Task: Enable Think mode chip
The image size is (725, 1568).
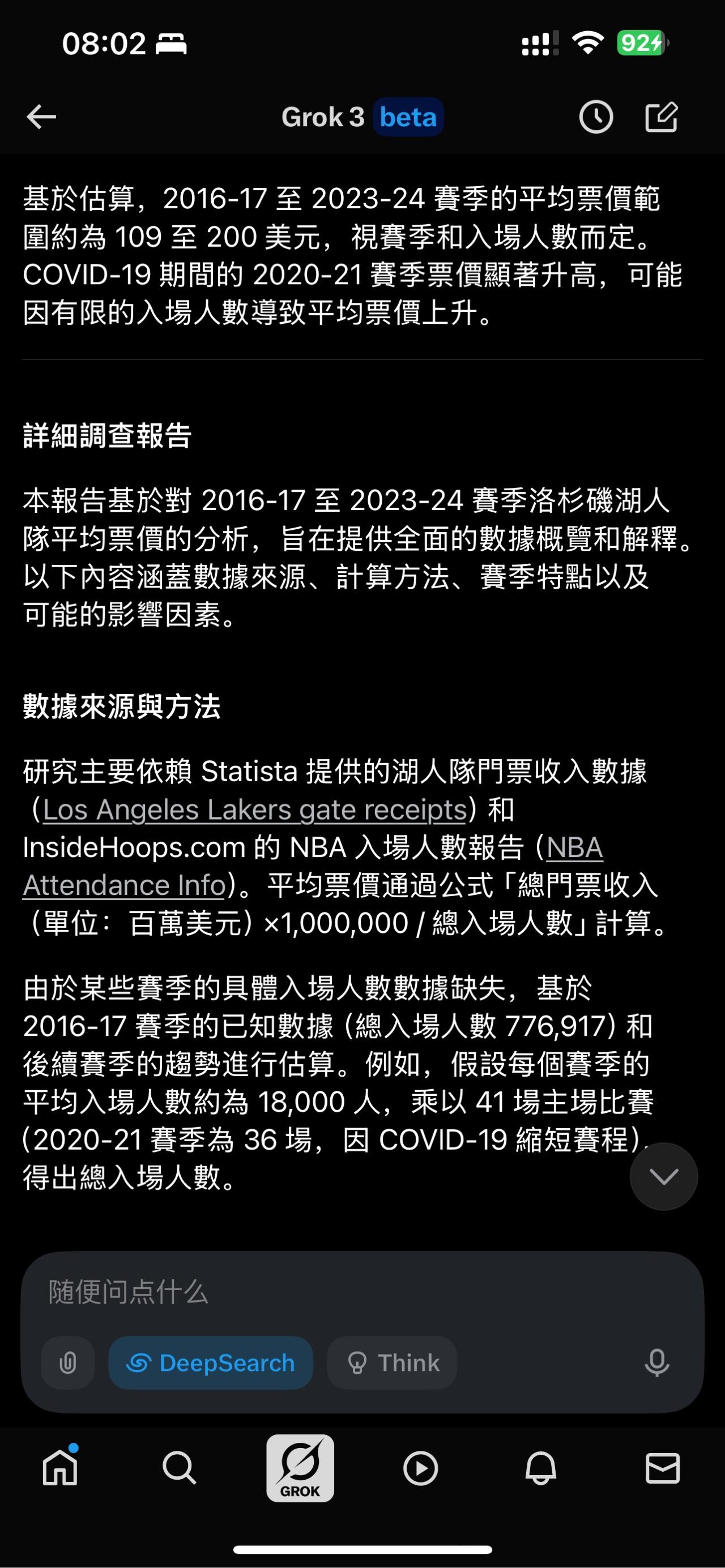Action: [x=393, y=1363]
